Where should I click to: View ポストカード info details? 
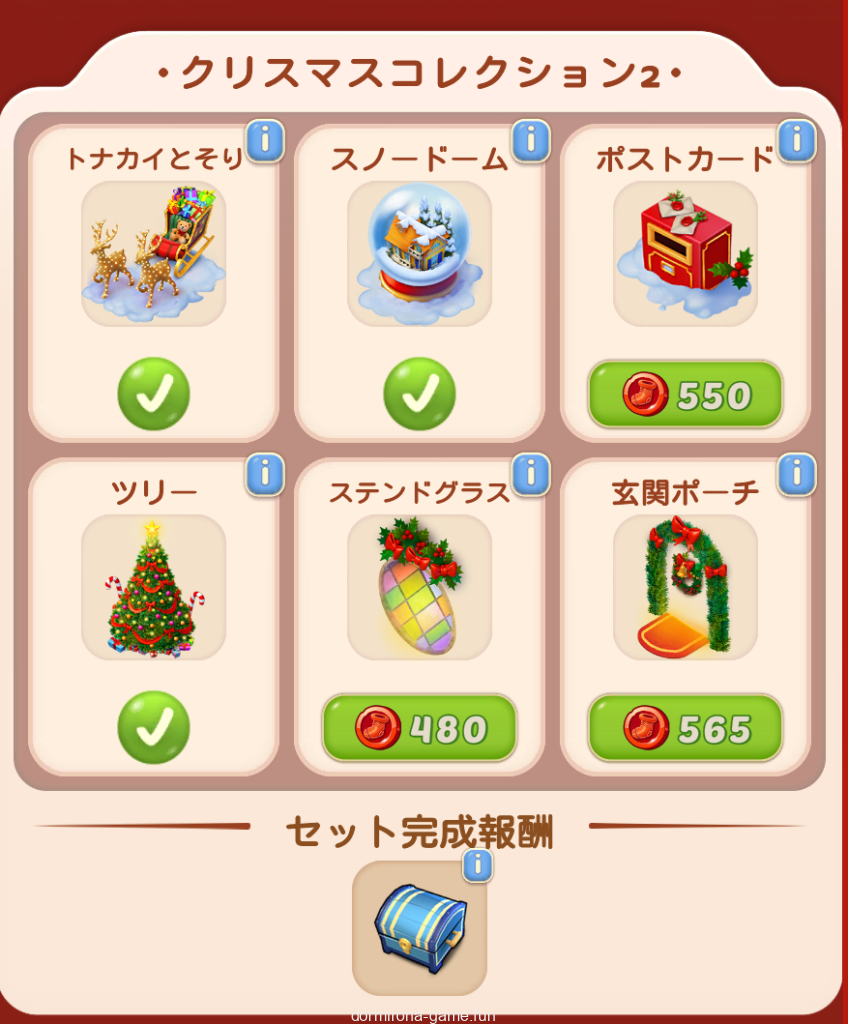[x=797, y=141]
